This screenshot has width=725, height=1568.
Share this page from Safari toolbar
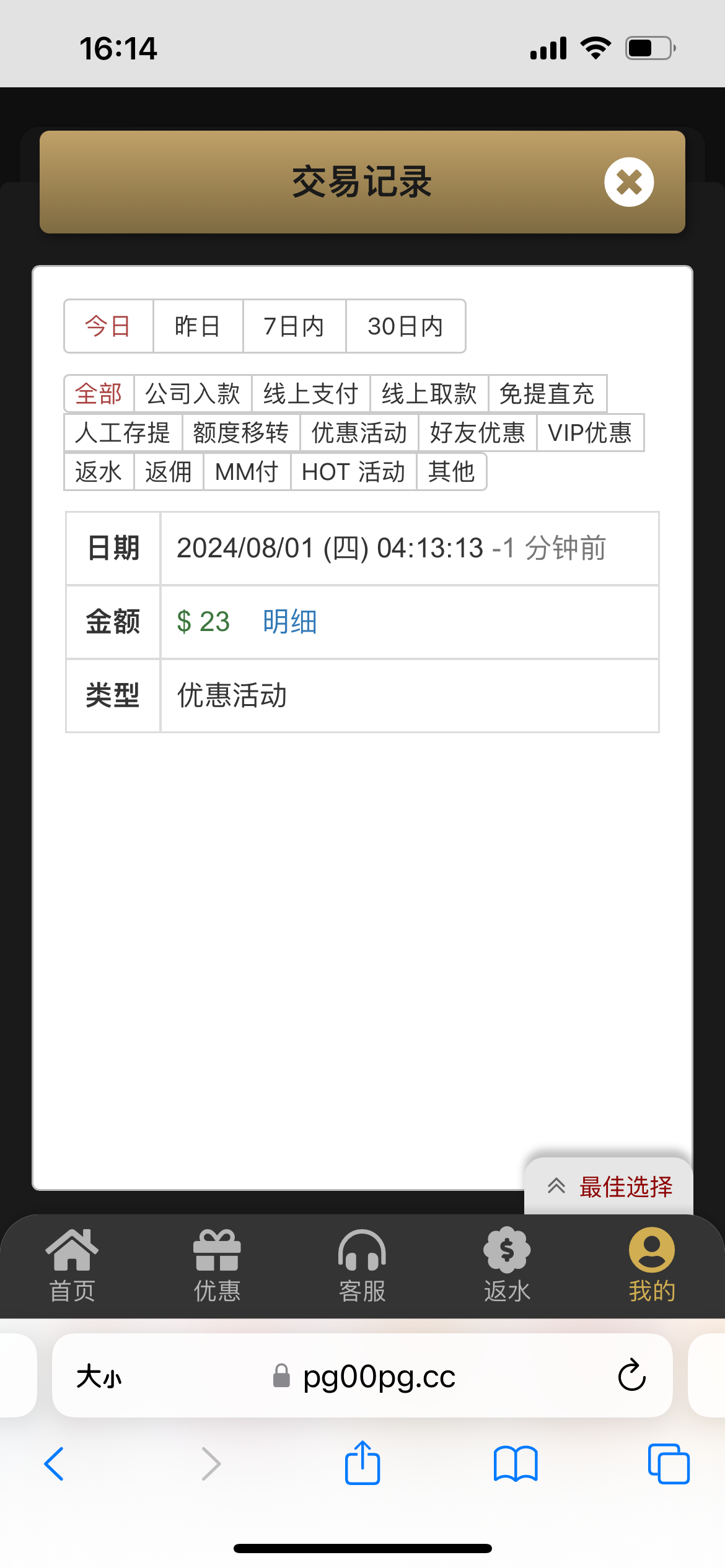tap(362, 1464)
